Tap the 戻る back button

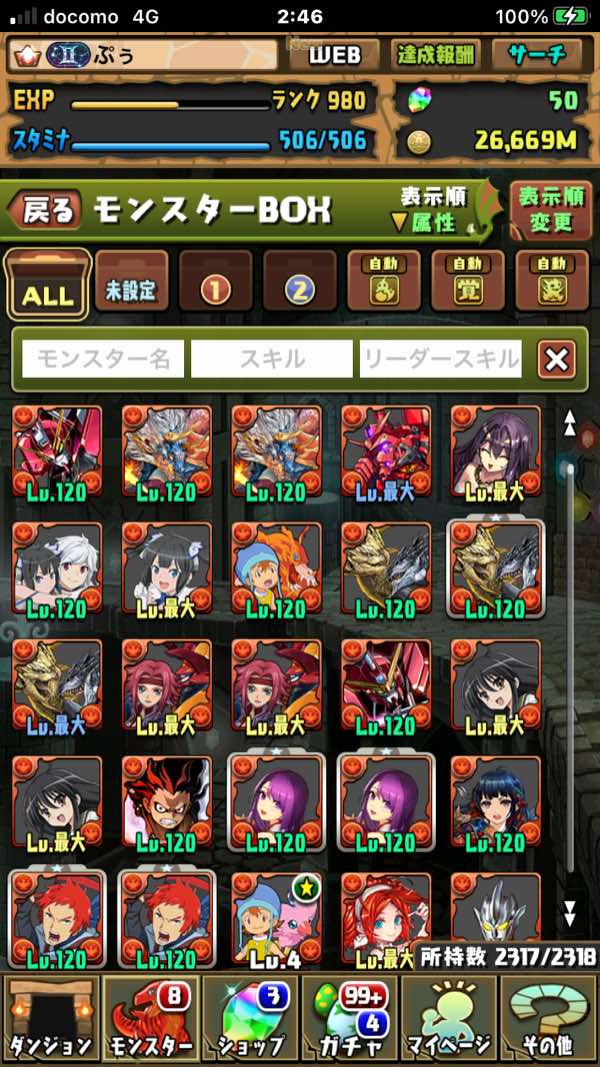point(44,209)
